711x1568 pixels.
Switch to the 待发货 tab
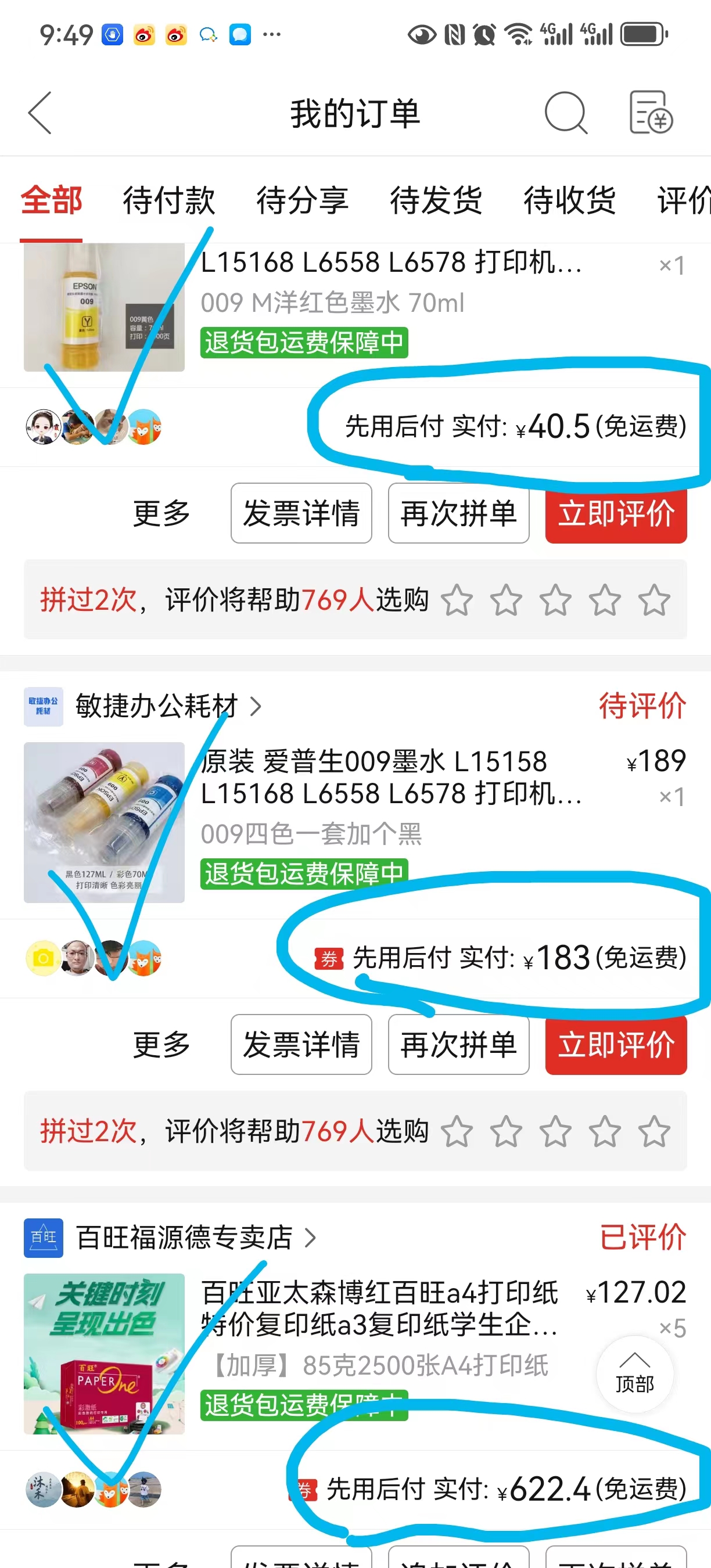coord(436,200)
